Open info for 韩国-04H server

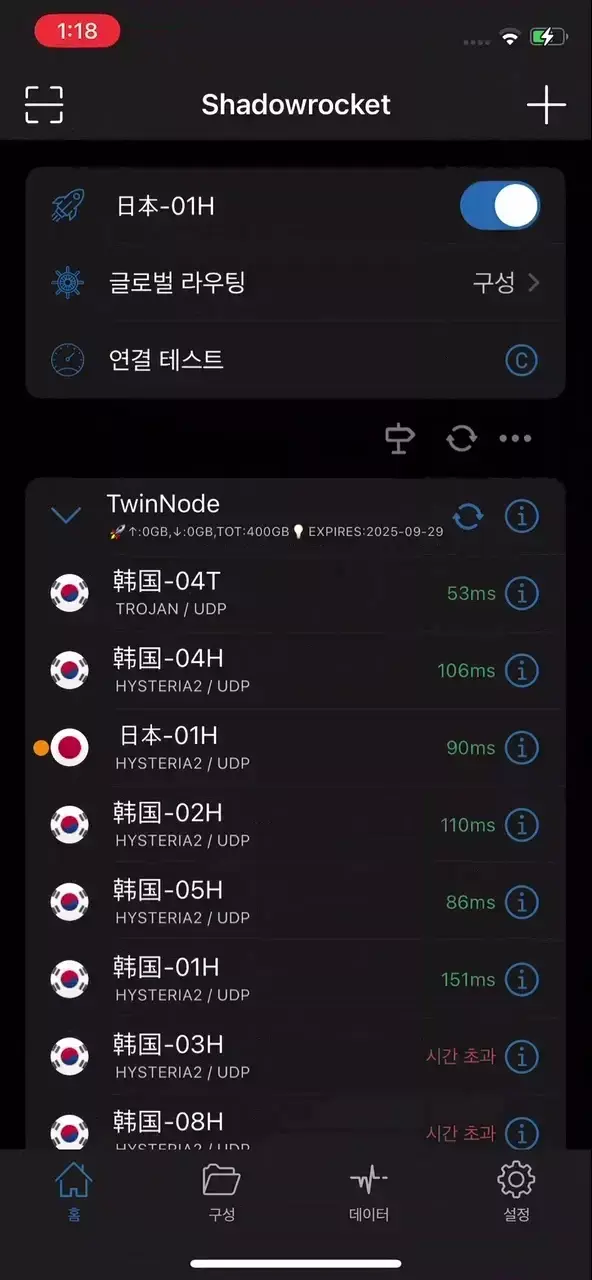point(522,670)
